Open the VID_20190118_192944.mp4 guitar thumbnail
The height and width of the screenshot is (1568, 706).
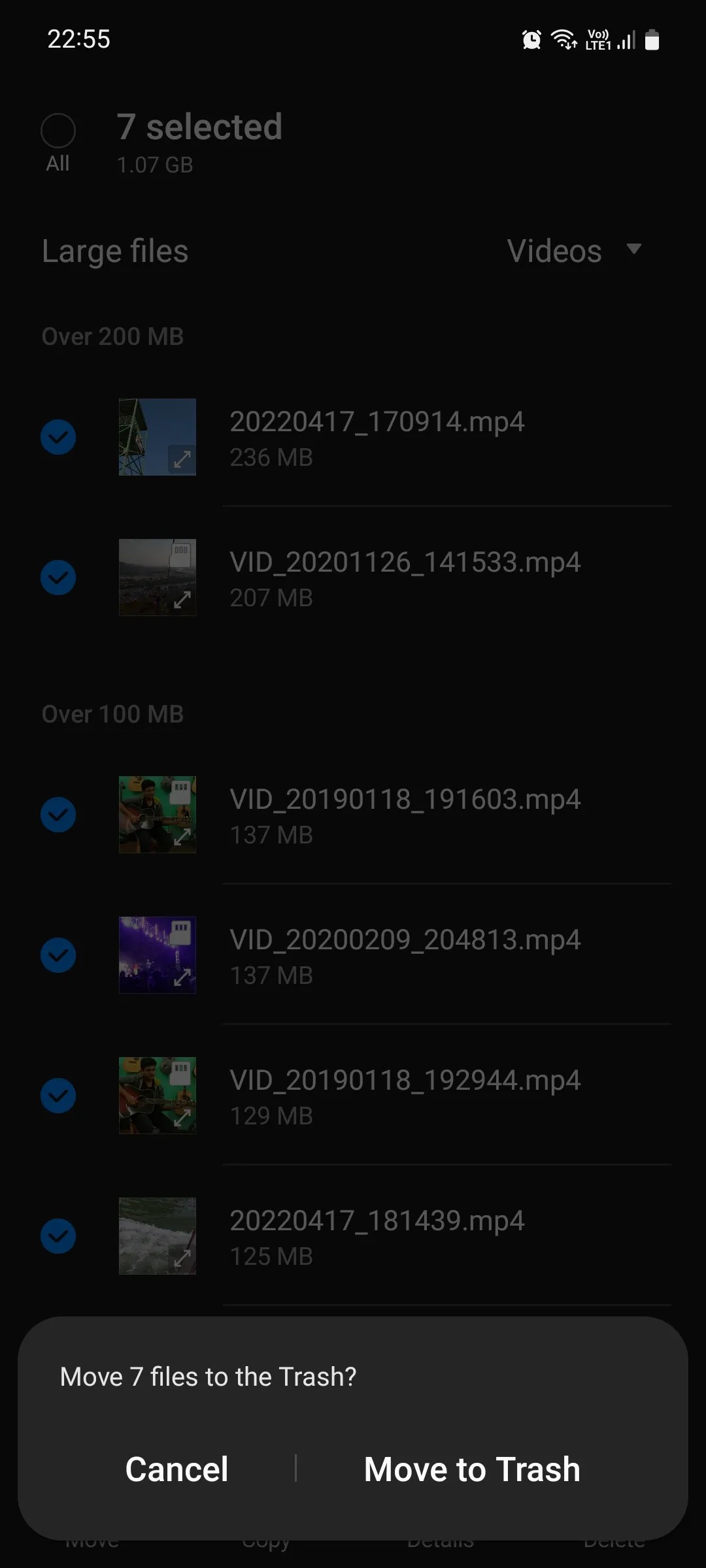157,1096
